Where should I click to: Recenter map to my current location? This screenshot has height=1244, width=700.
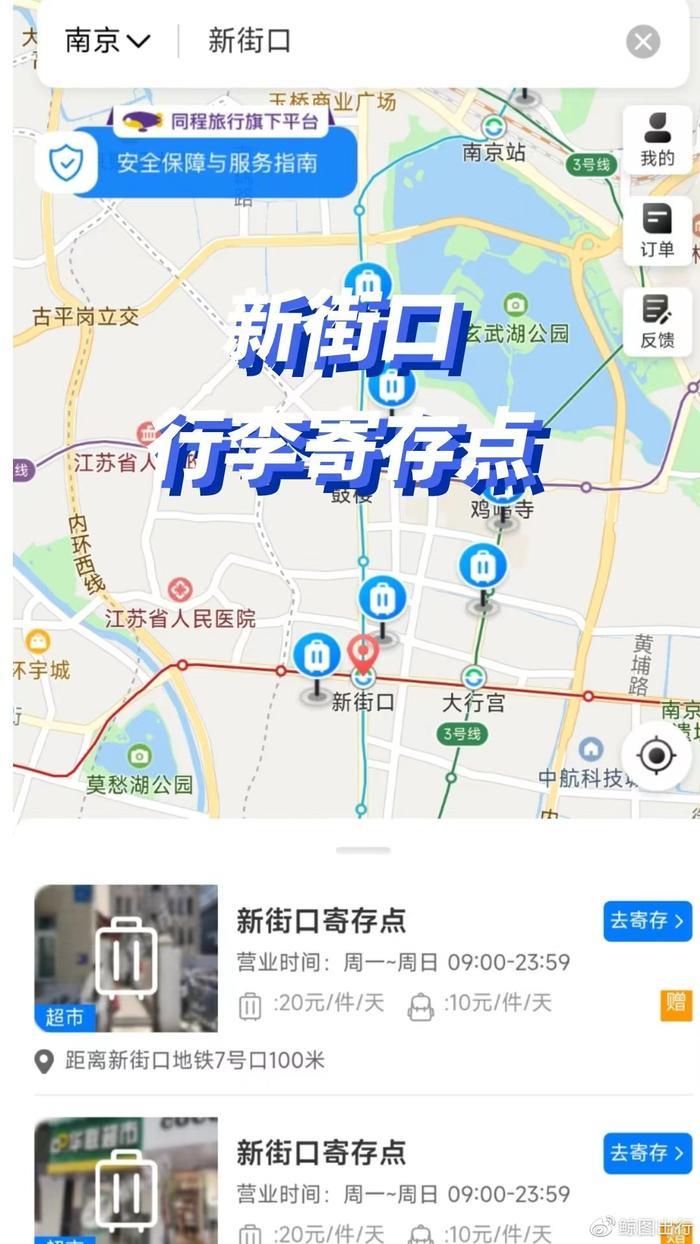[x=656, y=756]
